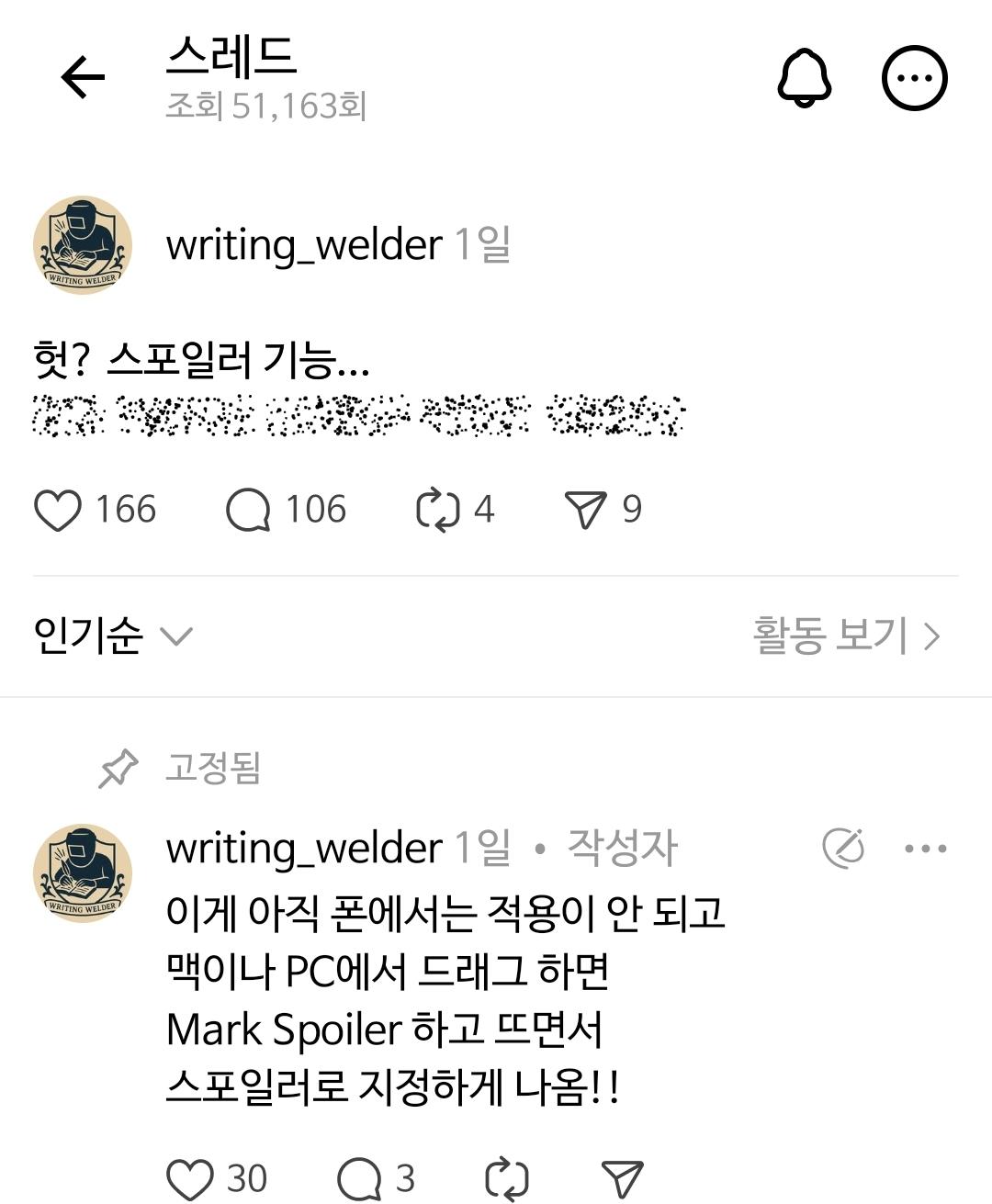Image resolution: width=992 pixels, height=1204 pixels.
Task: Expand the 인기순 sort dropdown
Action: (x=112, y=636)
